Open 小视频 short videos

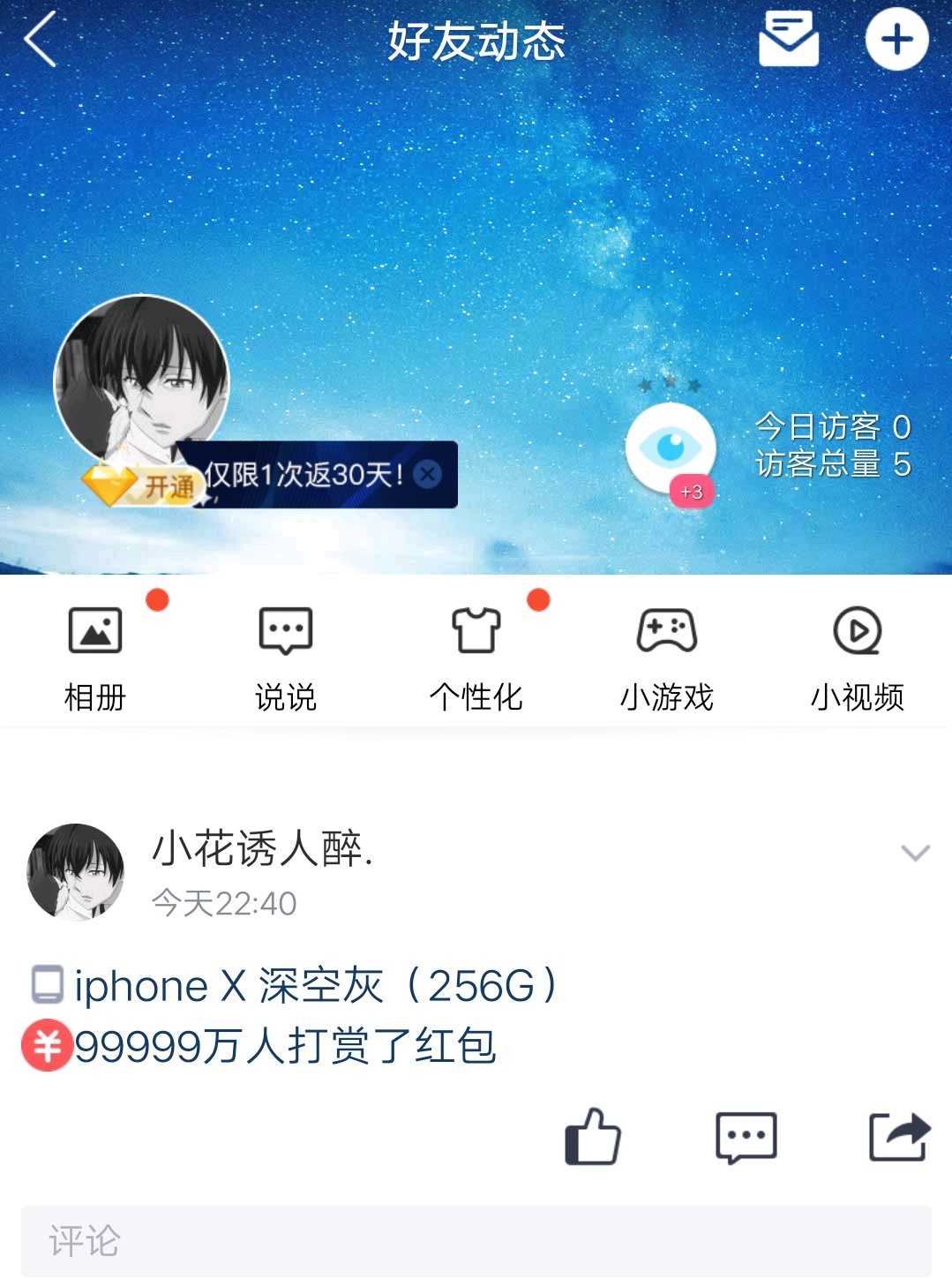tap(857, 658)
